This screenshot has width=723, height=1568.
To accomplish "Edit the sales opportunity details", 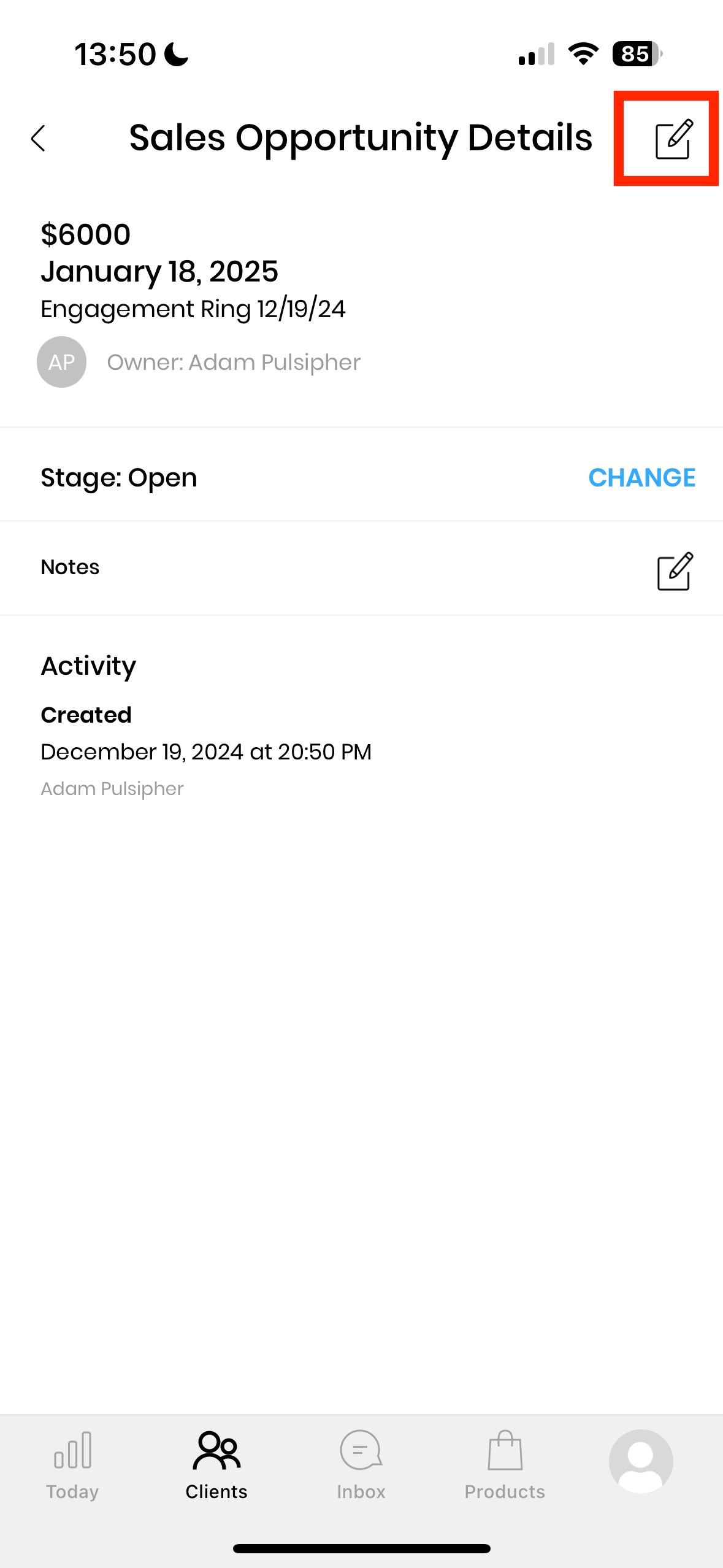I will point(673,139).
